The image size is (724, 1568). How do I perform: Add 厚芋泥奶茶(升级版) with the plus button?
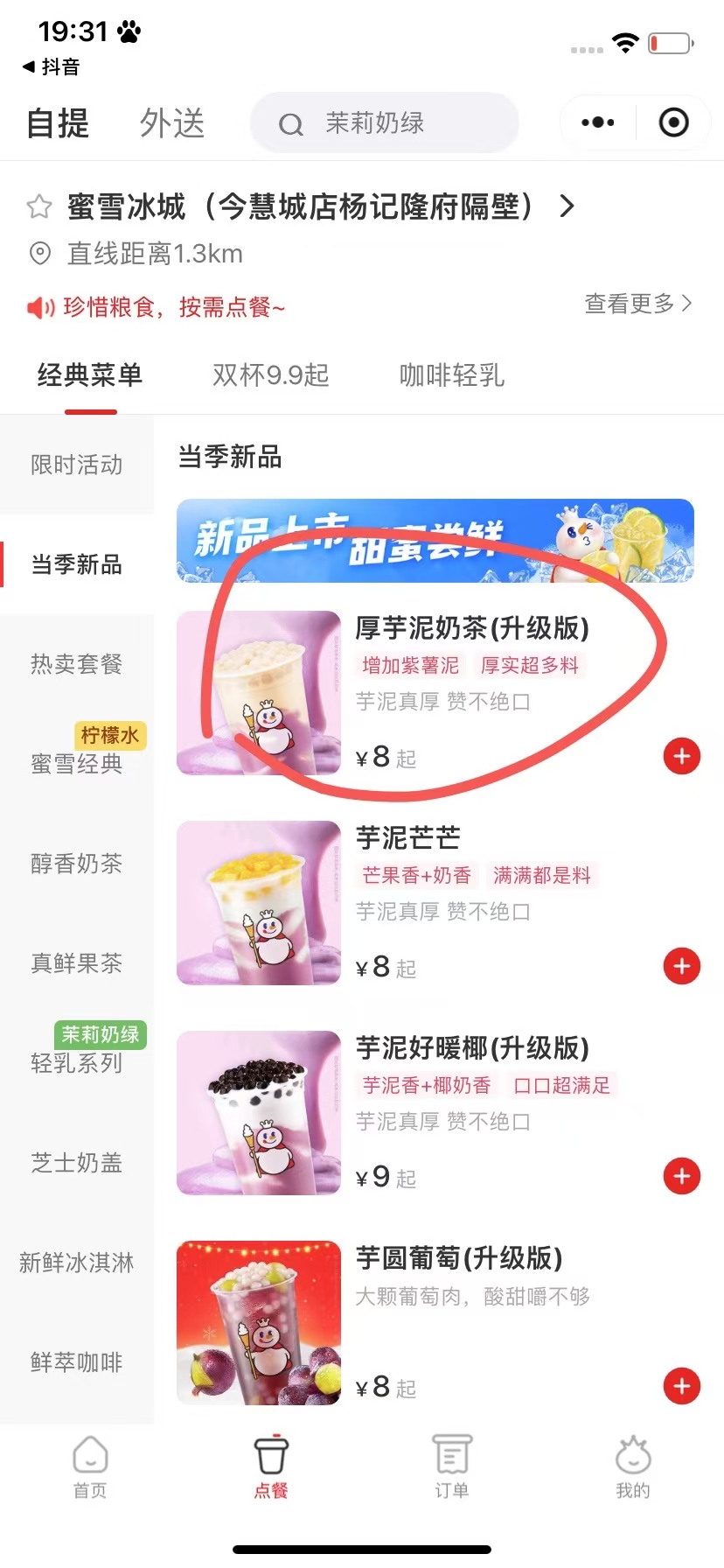point(681,756)
